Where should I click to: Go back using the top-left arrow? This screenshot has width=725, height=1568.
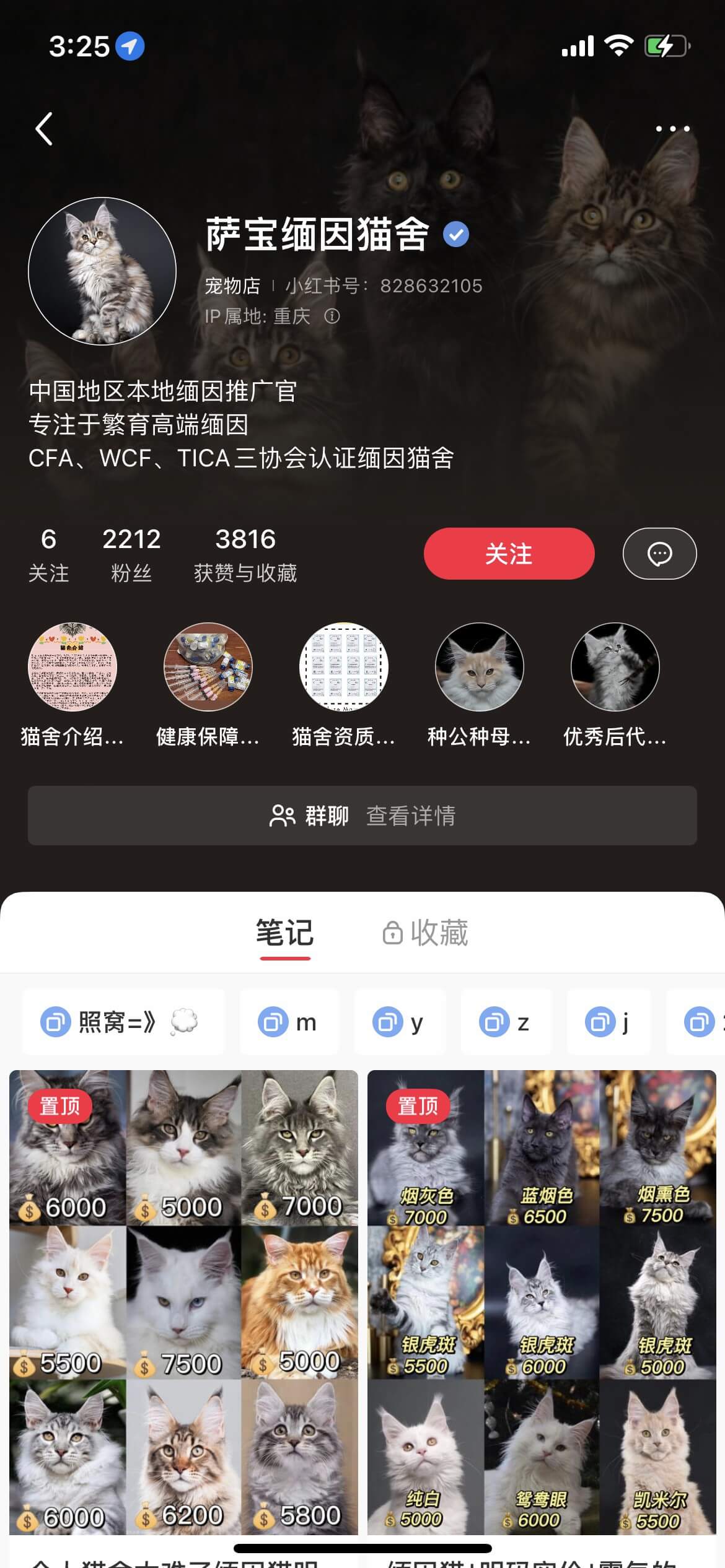click(x=44, y=129)
